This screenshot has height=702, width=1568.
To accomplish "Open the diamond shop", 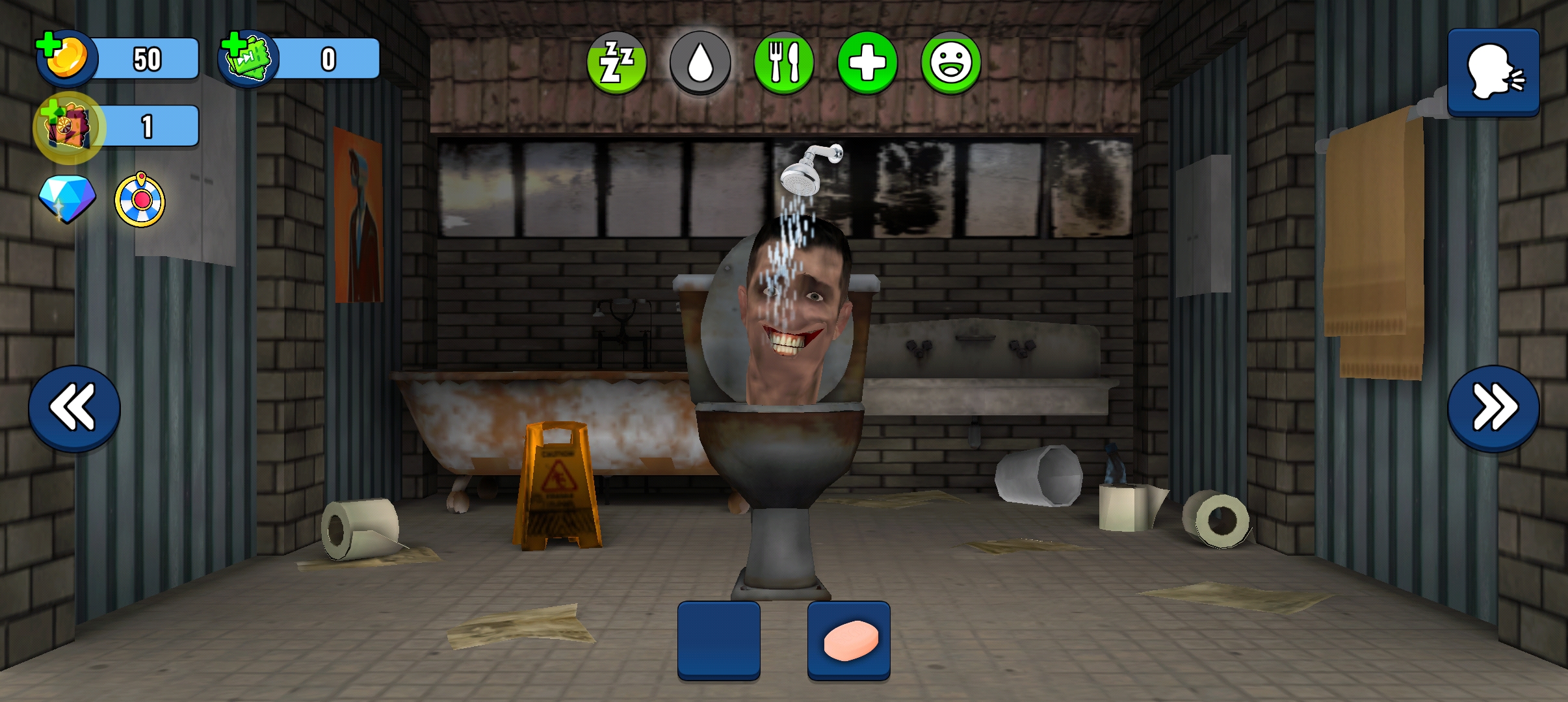I will coord(67,199).
